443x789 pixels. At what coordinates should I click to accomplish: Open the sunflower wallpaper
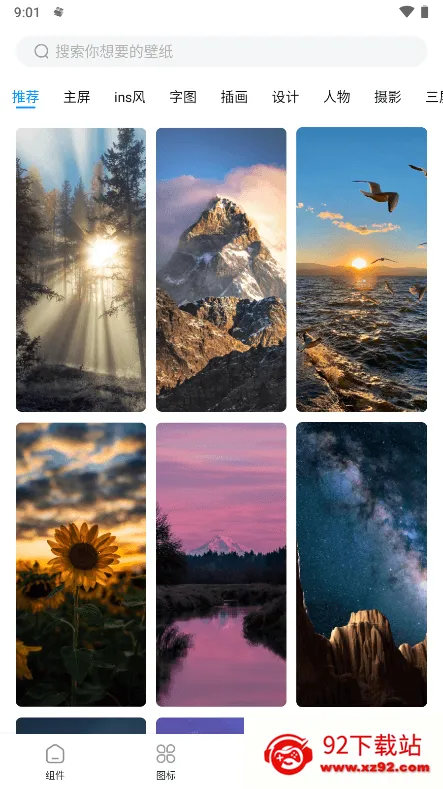click(x=81, y=565)
